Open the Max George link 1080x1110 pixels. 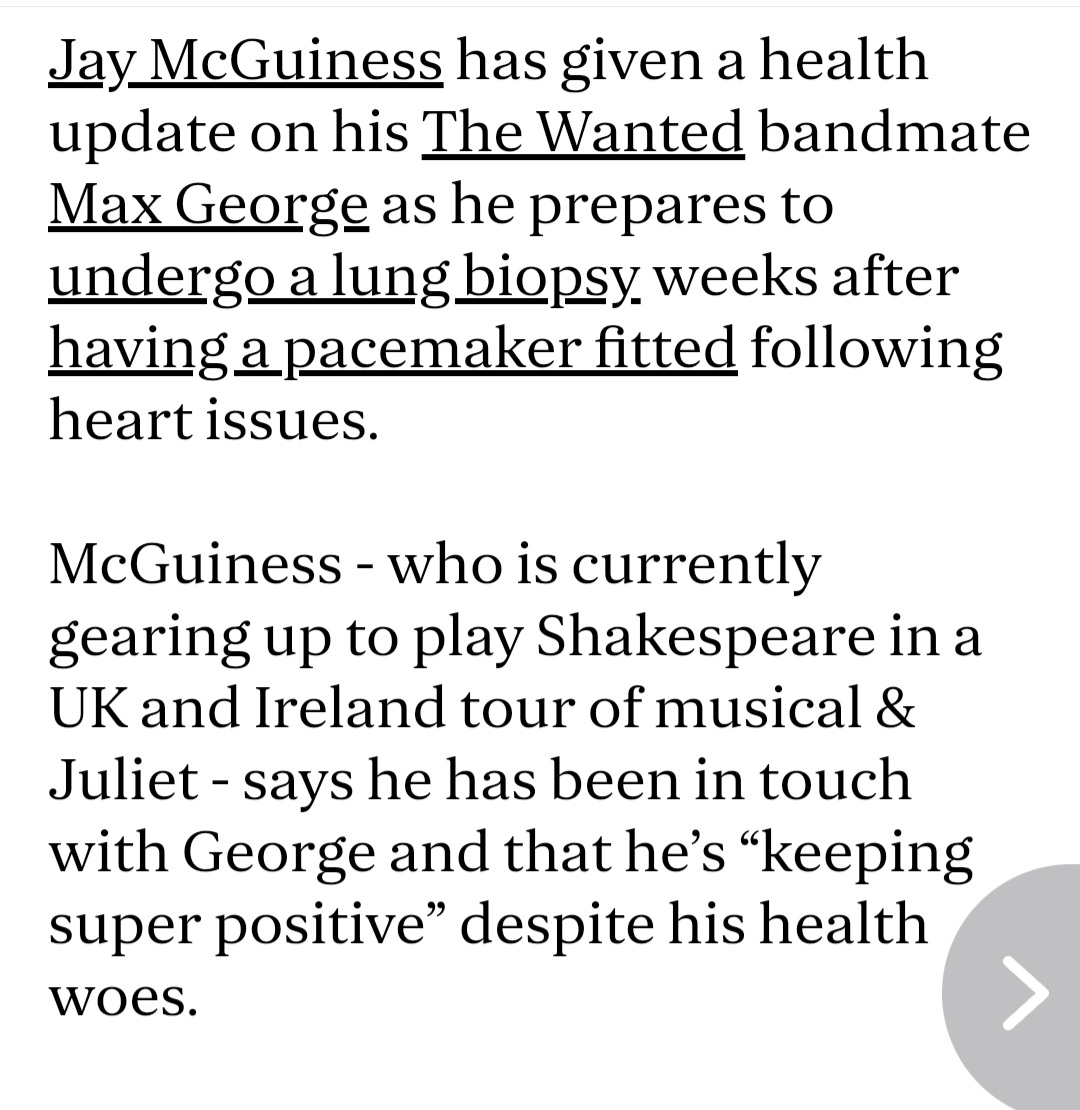coord(208,206)
